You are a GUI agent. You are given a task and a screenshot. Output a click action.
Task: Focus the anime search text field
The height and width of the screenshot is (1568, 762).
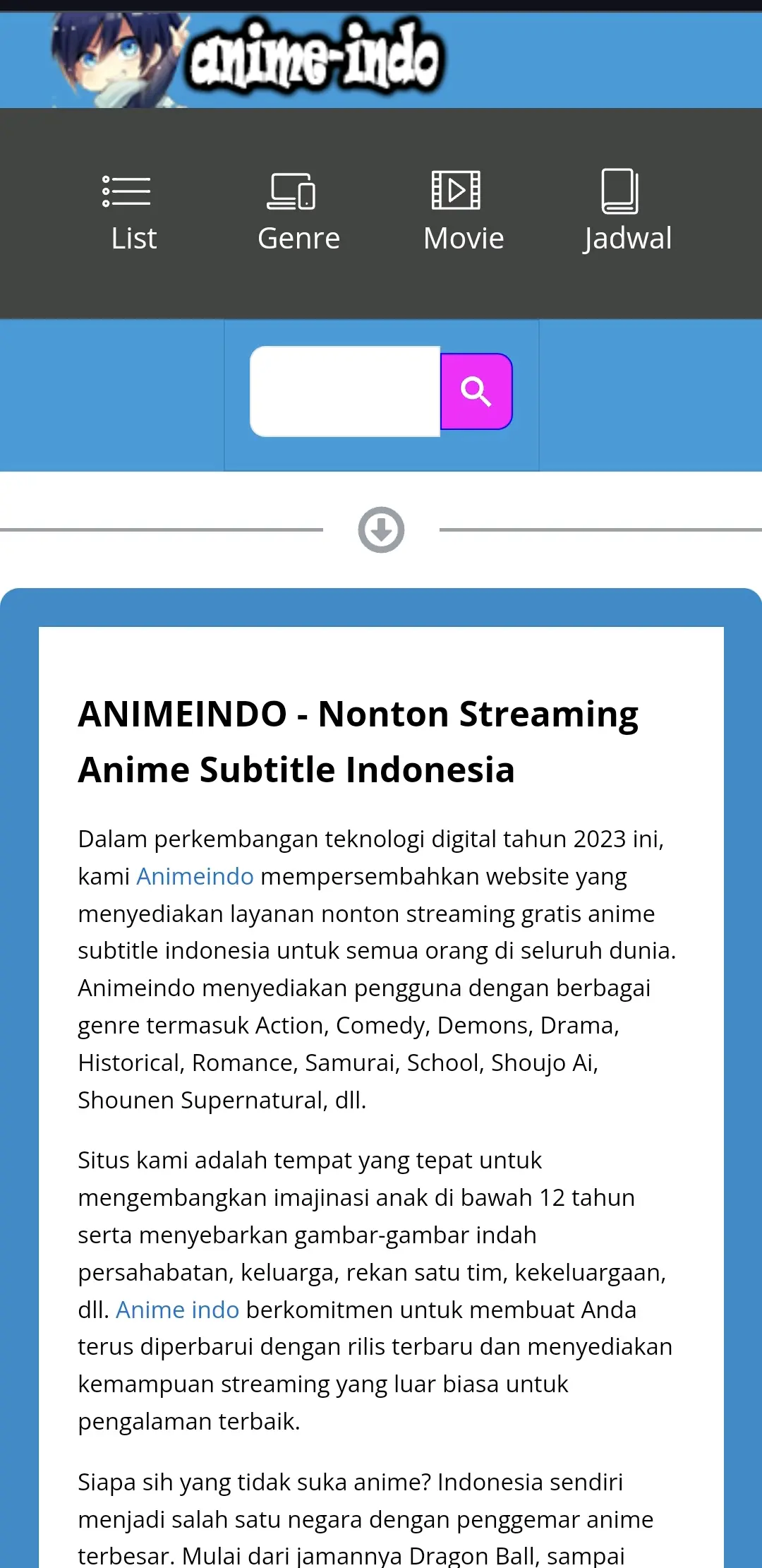tap(345, 391)
